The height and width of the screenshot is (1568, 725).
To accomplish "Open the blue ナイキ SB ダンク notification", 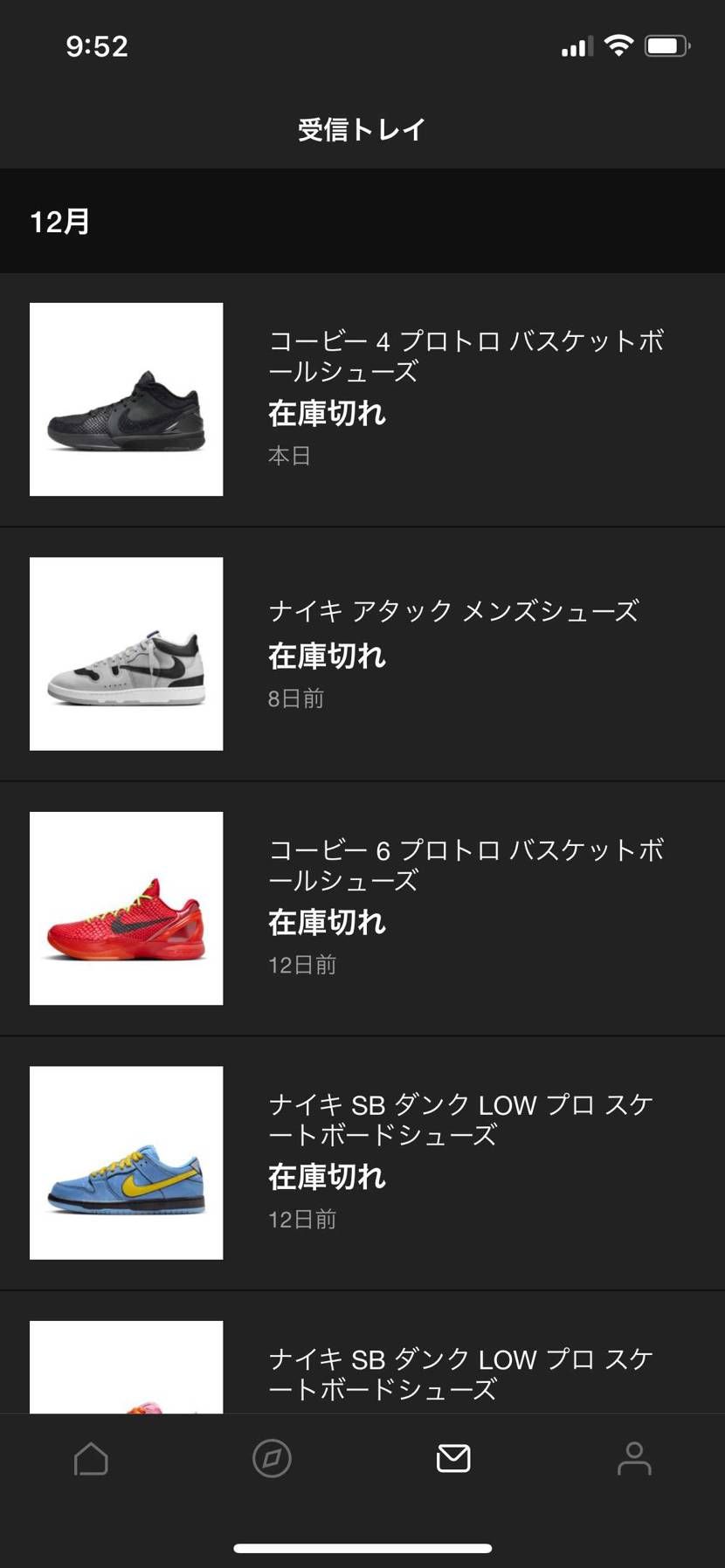I will point(437,1161).
